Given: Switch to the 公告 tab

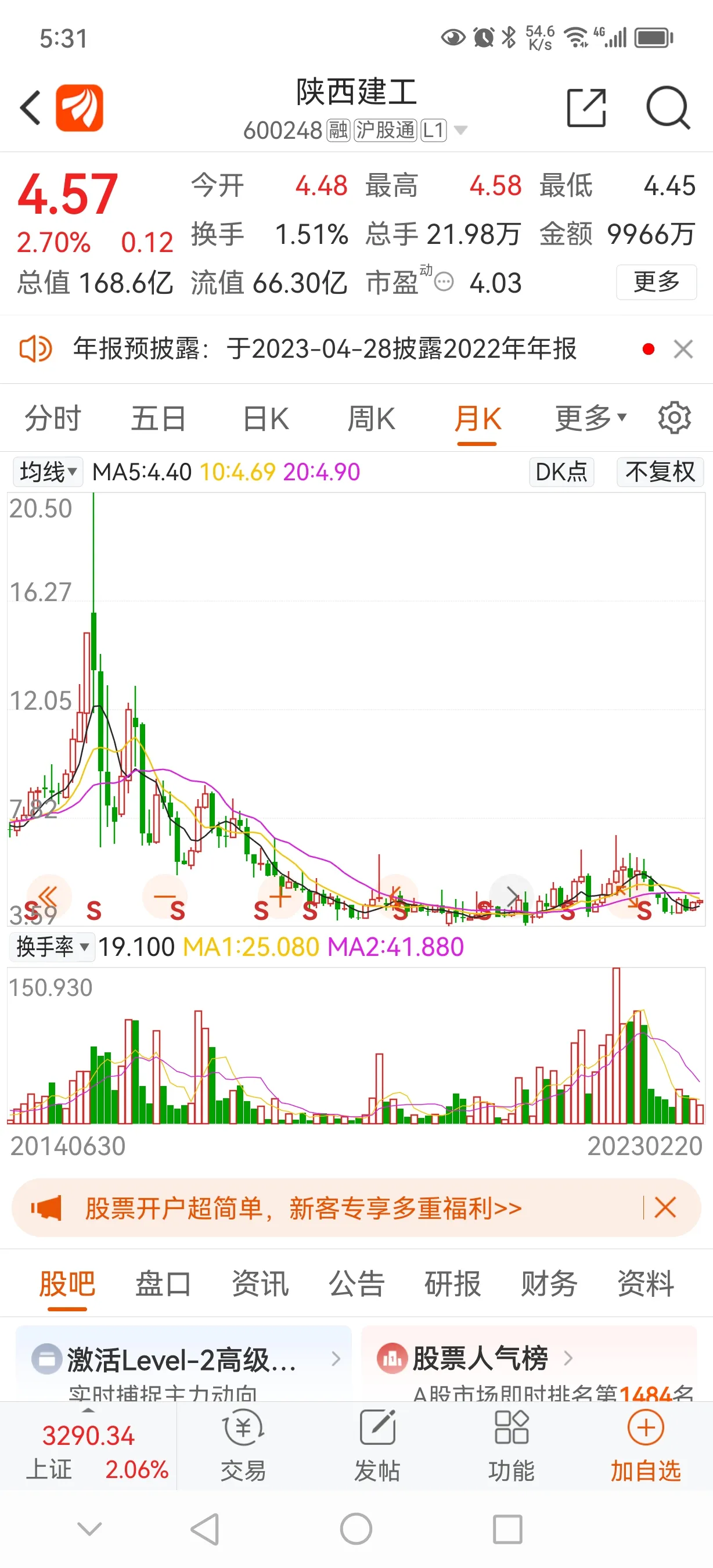Looking at the screenshot, I should point(356,1284).
